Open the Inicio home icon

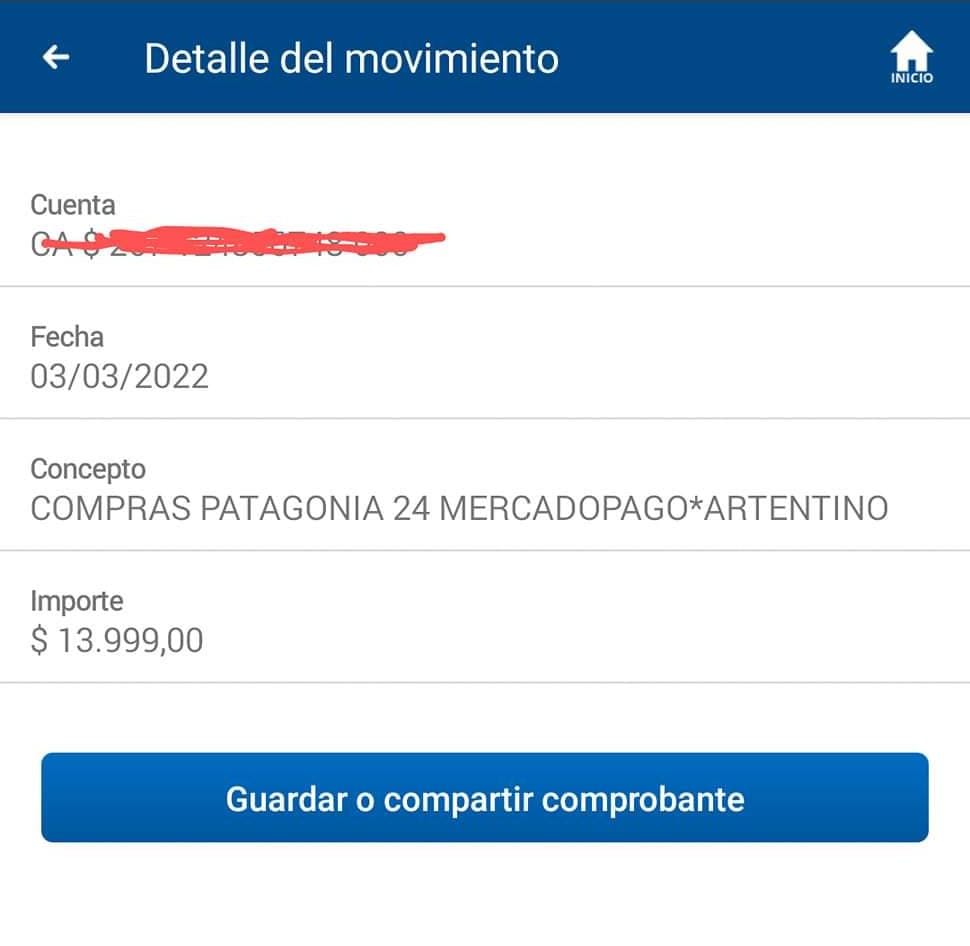tap(911, 58)
